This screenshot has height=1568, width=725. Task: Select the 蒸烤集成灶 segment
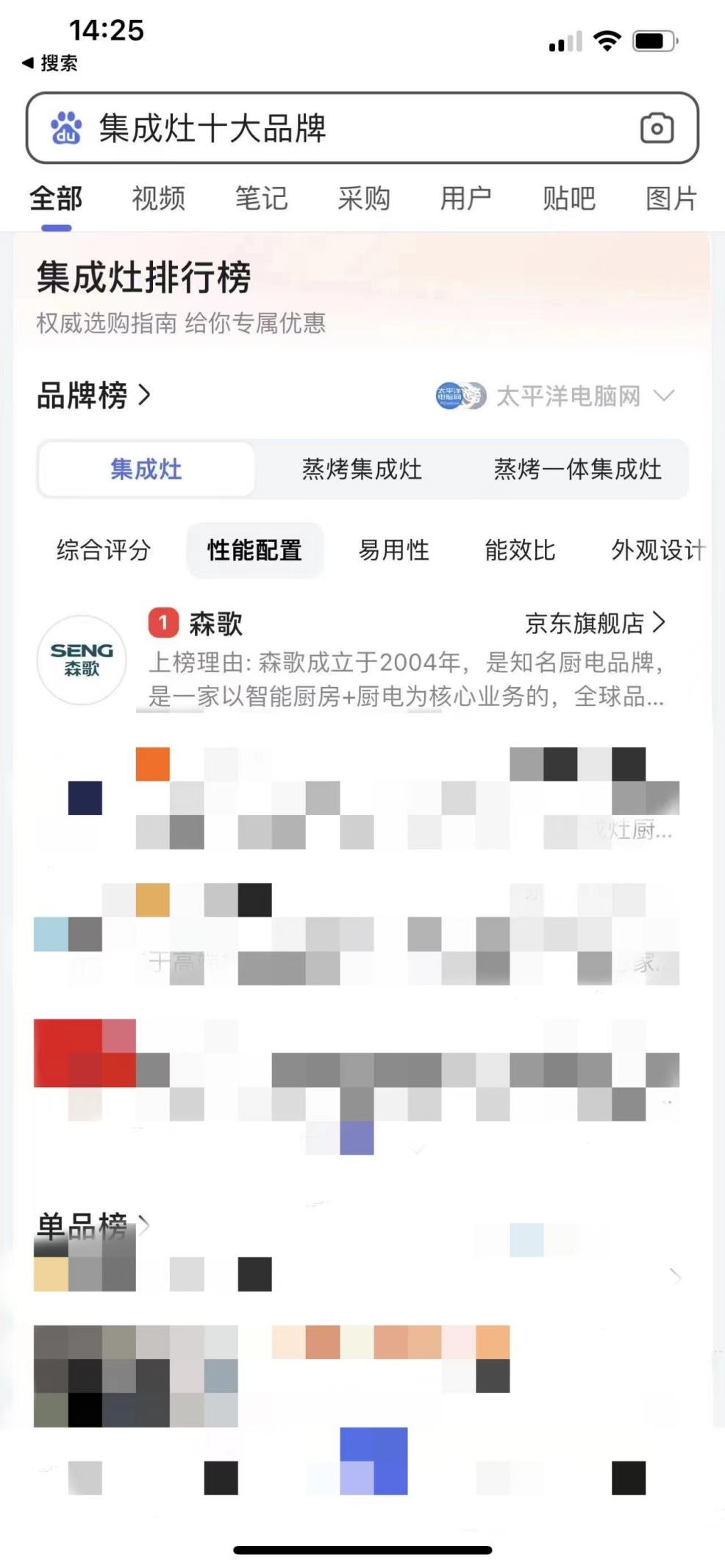coord(362,469)
